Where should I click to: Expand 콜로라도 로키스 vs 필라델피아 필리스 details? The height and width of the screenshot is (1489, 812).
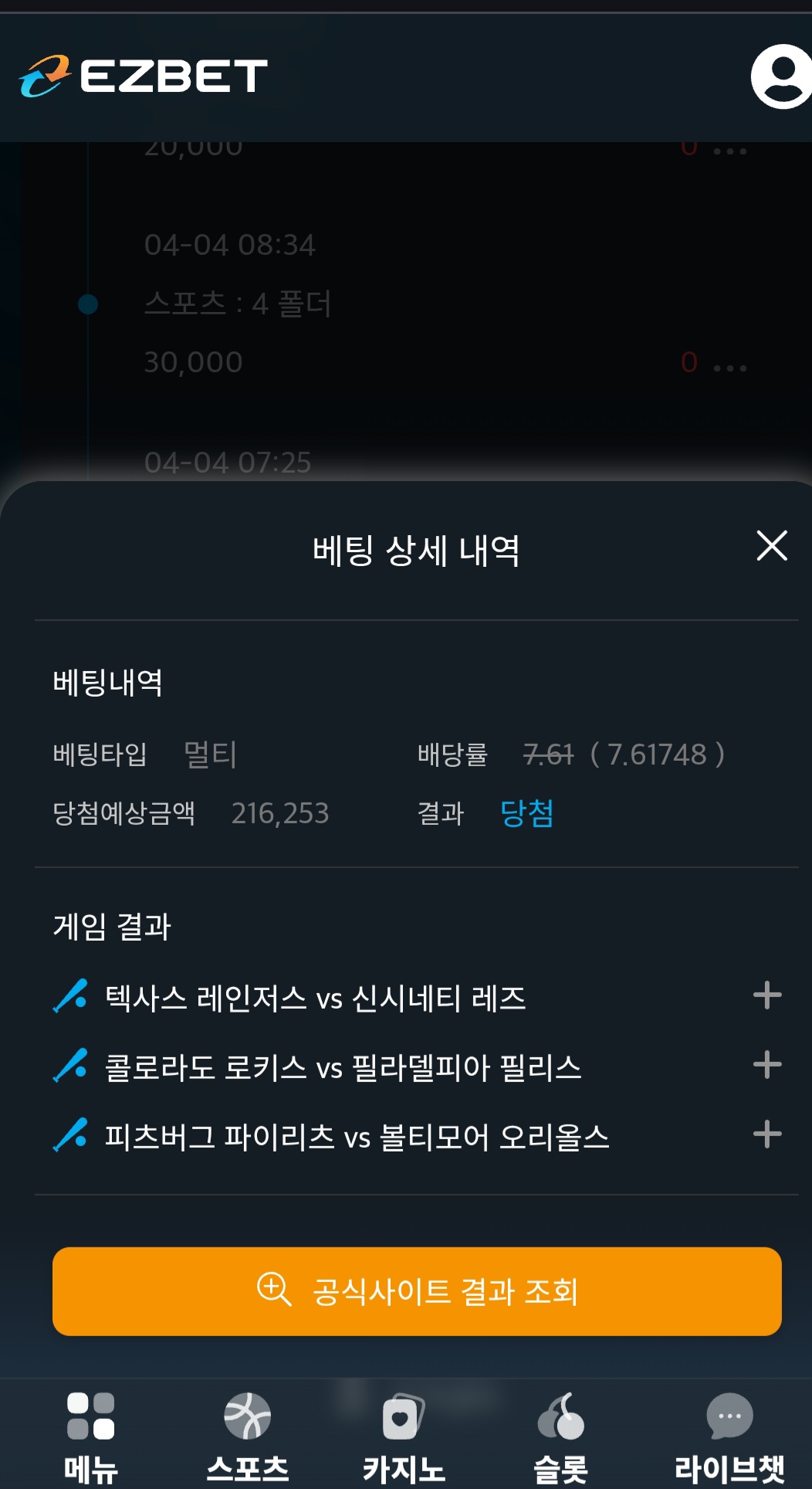(766, 1065)
